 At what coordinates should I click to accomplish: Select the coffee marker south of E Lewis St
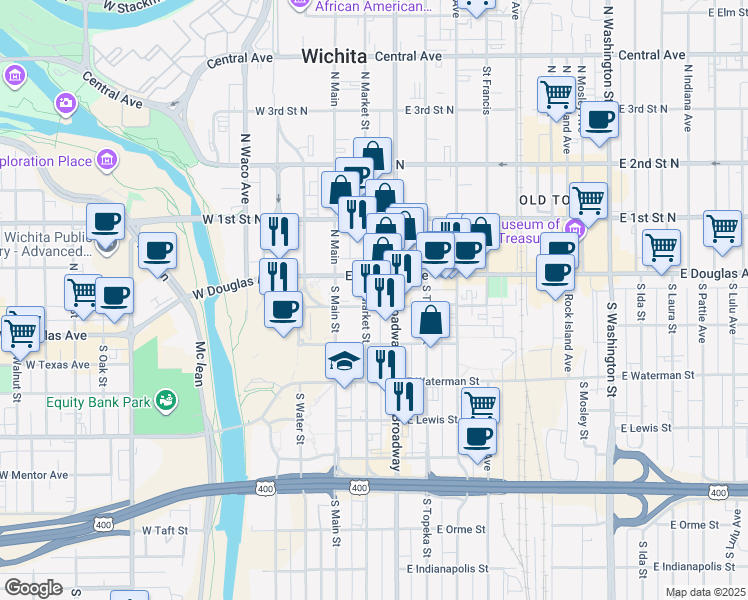point(478,436)
